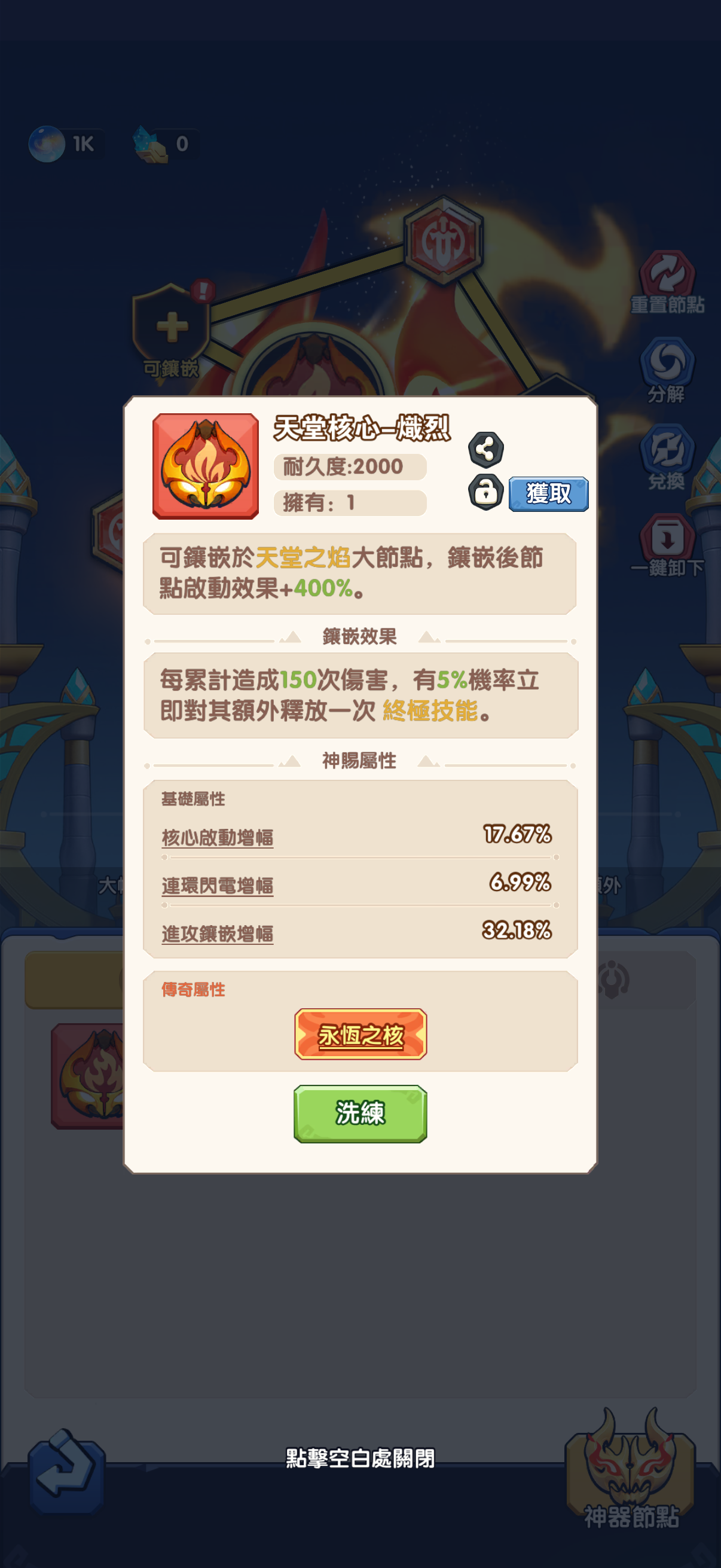Toggle the lock icon on this core
Screen dimensions: 721x1568
(x=485, y=492)
